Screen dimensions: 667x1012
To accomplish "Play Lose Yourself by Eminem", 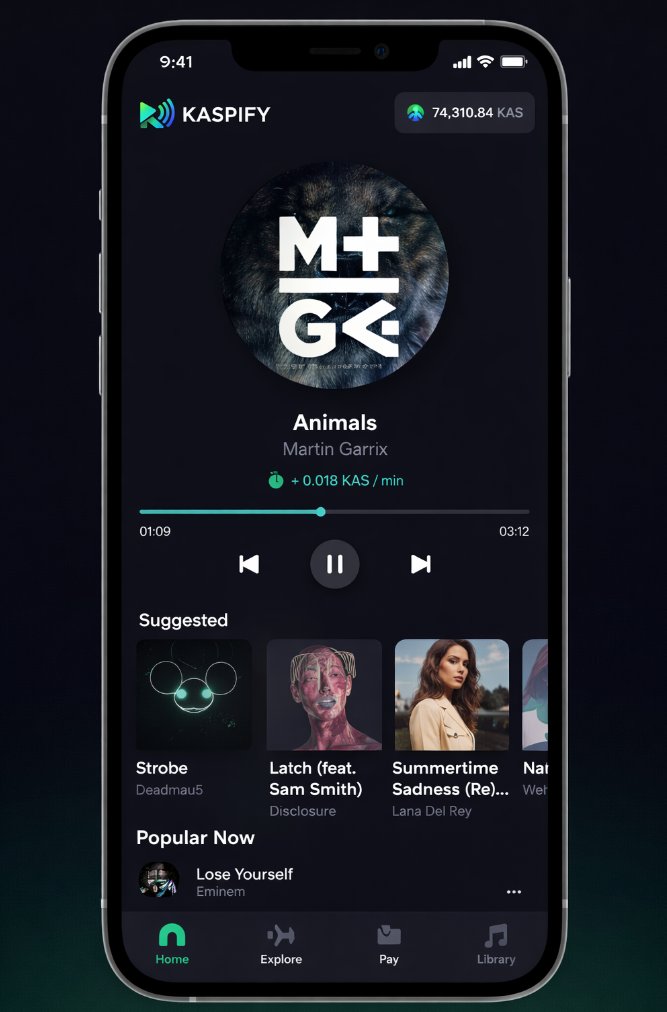I will tap(244, 881).
